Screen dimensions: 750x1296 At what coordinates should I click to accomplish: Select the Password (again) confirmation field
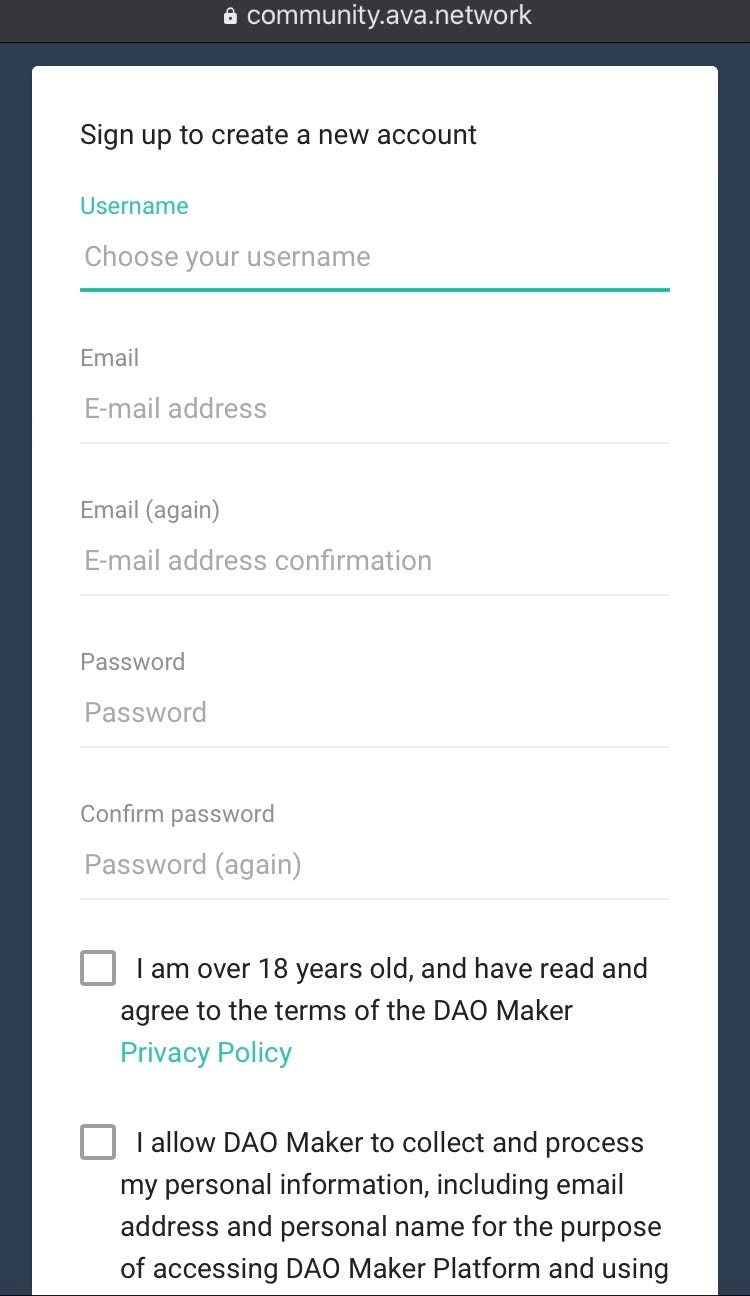[x=374, y=865]
